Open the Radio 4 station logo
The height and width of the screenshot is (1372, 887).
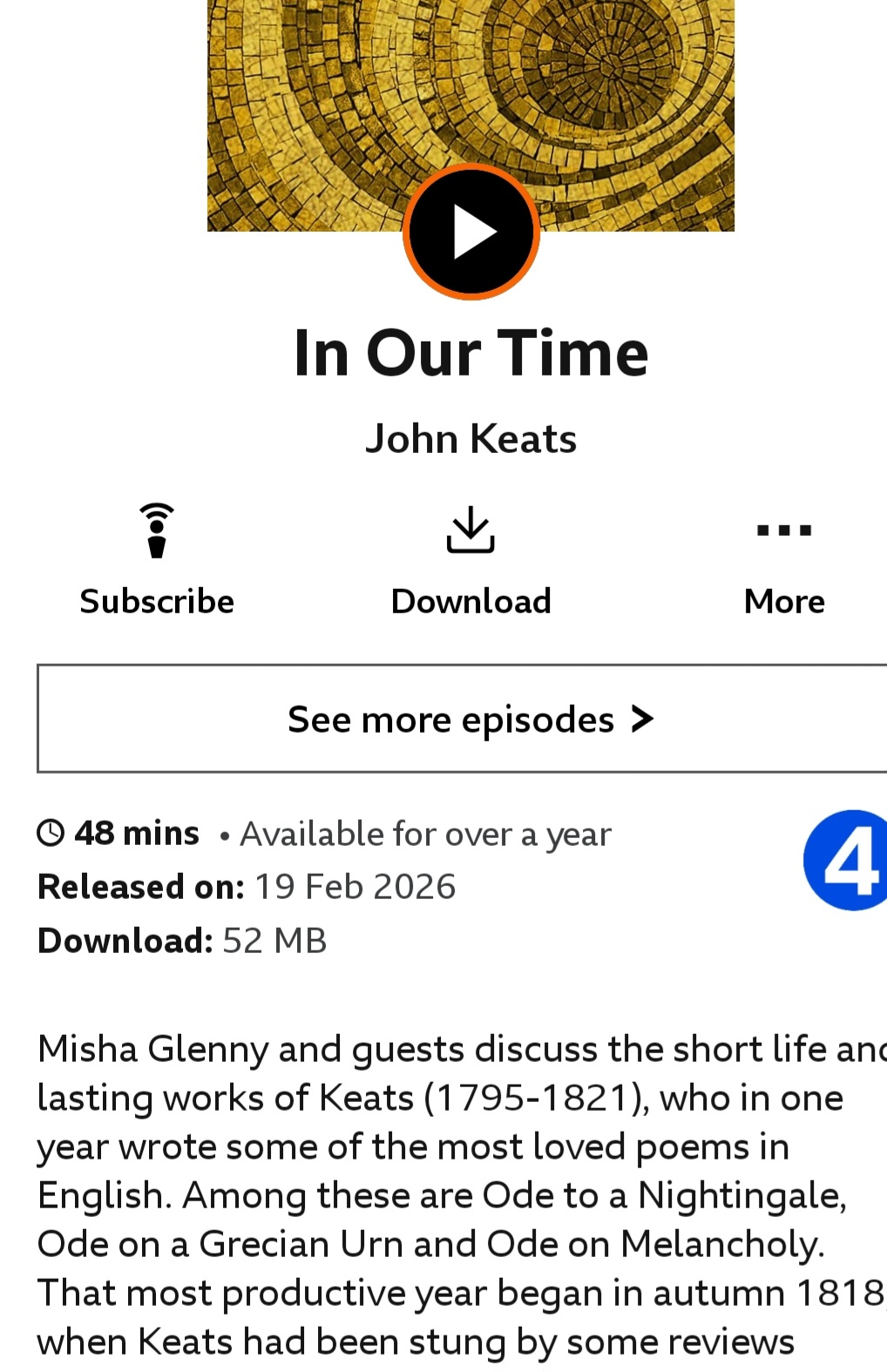pos(848,861)
